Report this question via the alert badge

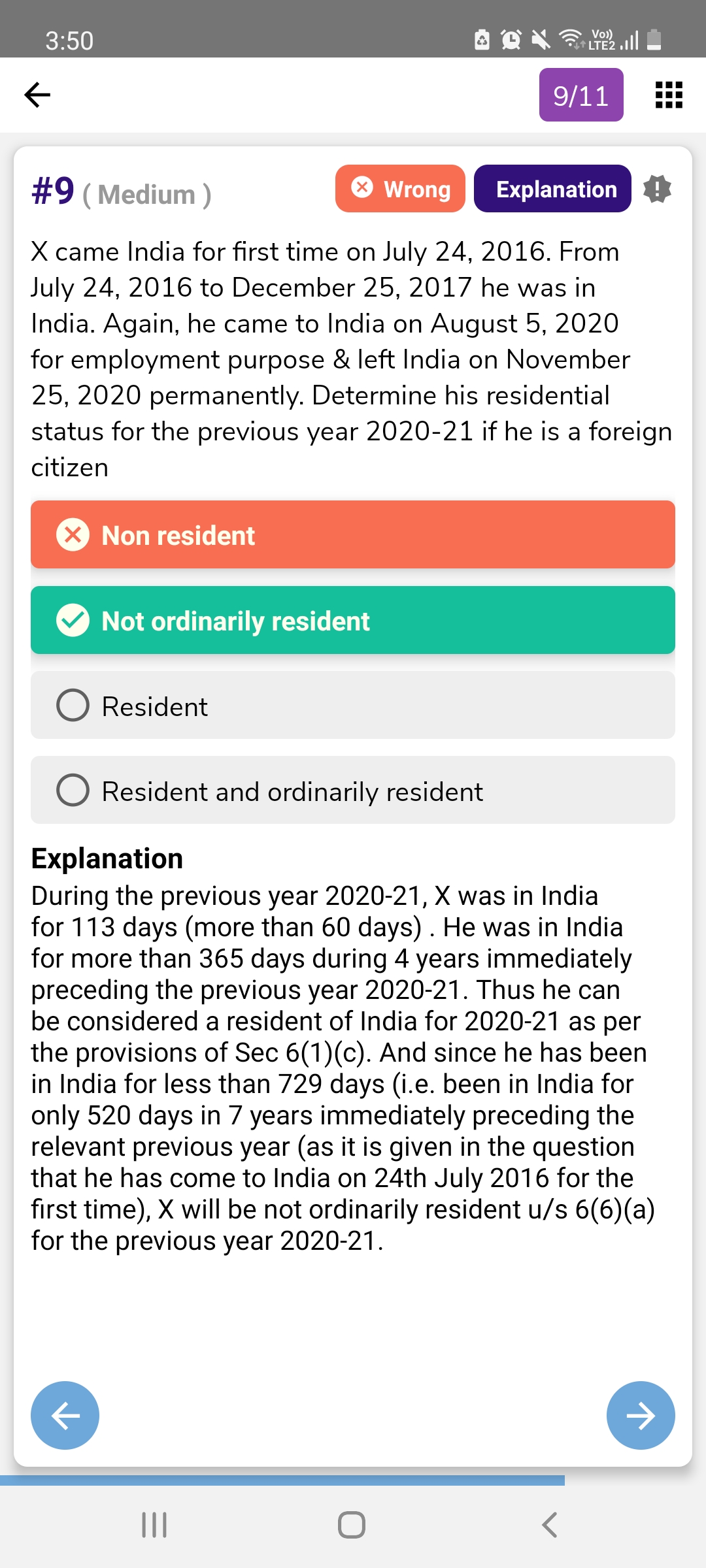tap(657, 189)
